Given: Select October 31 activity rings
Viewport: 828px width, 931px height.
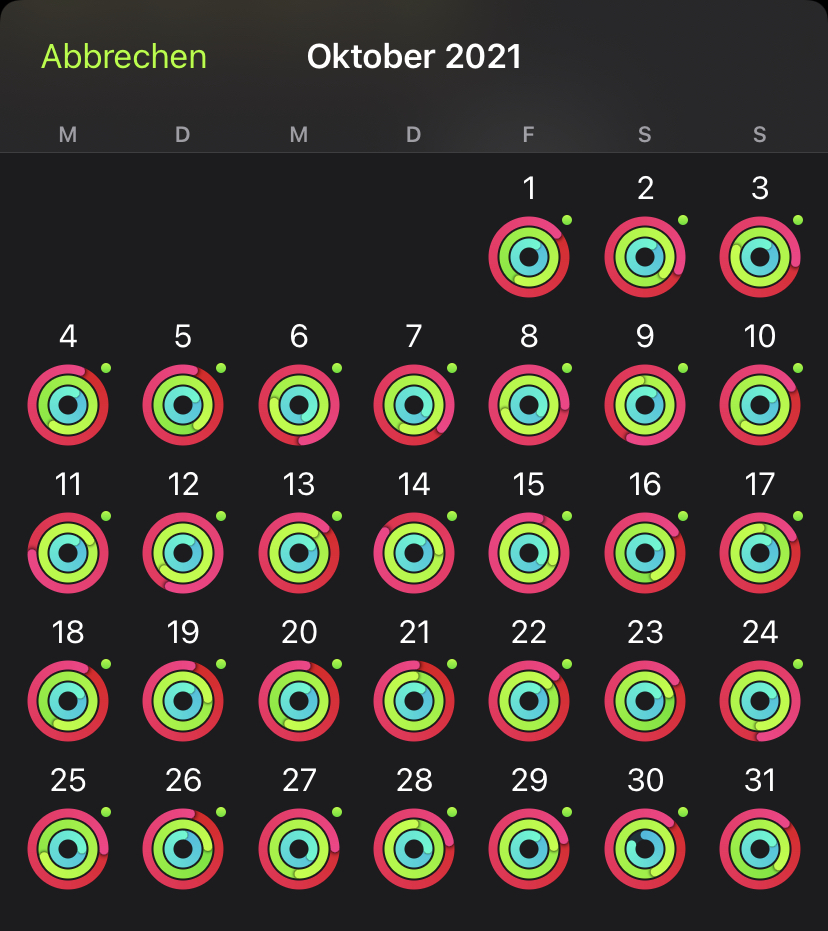Looking at the screenshot, I should pos(760,849).
